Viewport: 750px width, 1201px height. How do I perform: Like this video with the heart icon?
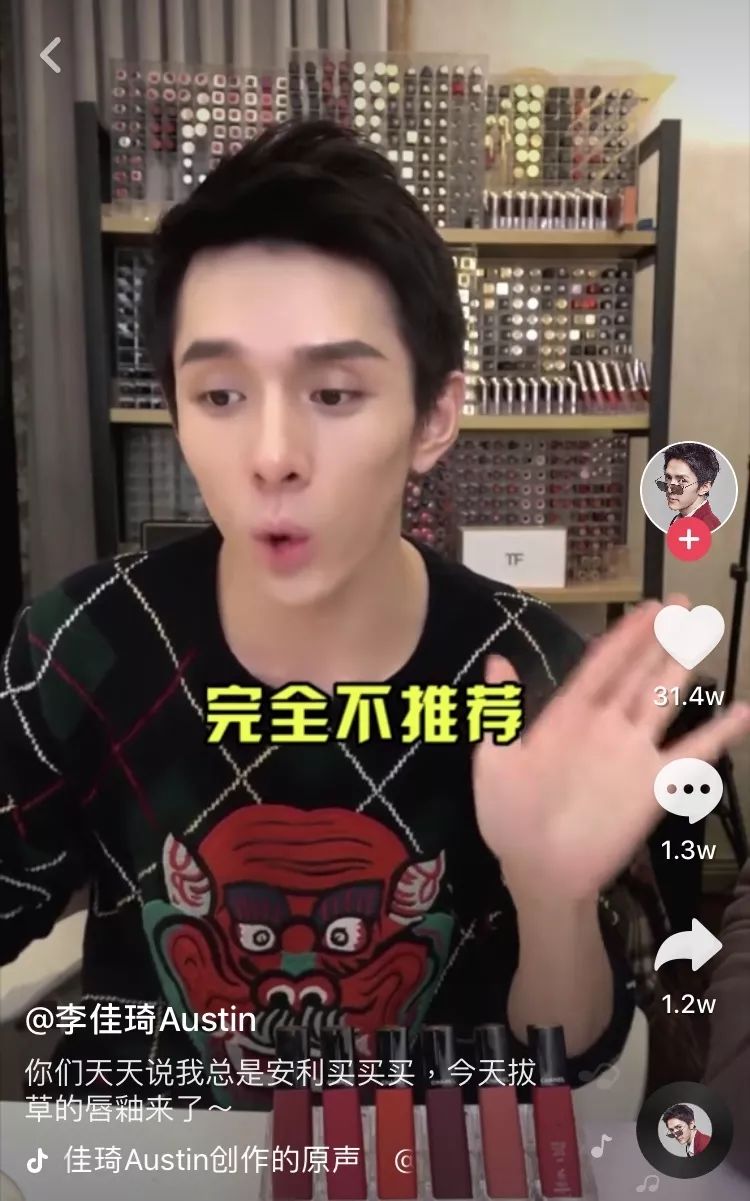[x=688, y=637]
